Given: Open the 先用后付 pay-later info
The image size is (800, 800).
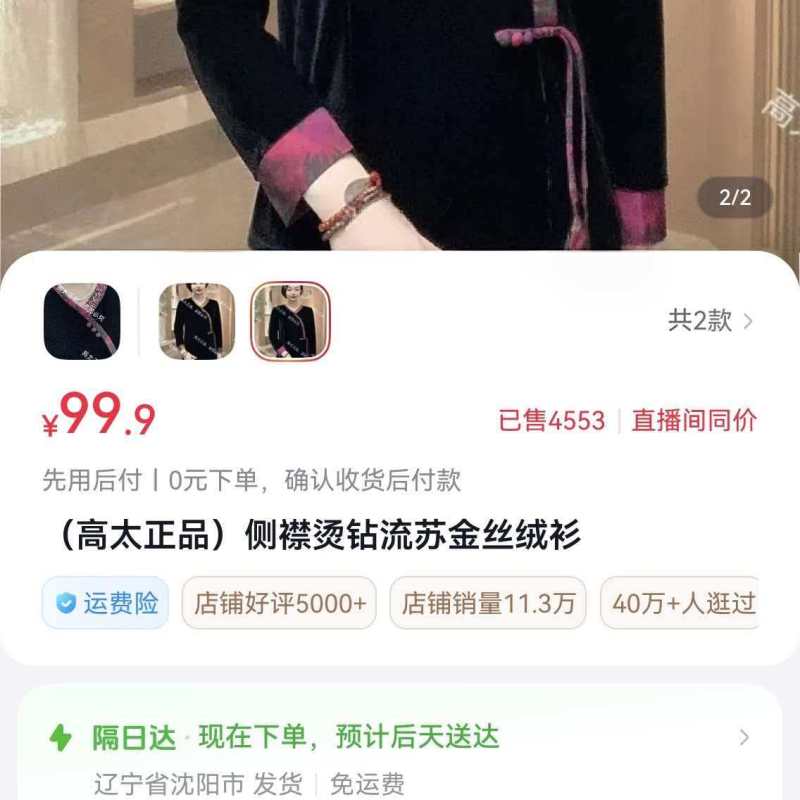Looking at the screenshot, I should point(250,480).
